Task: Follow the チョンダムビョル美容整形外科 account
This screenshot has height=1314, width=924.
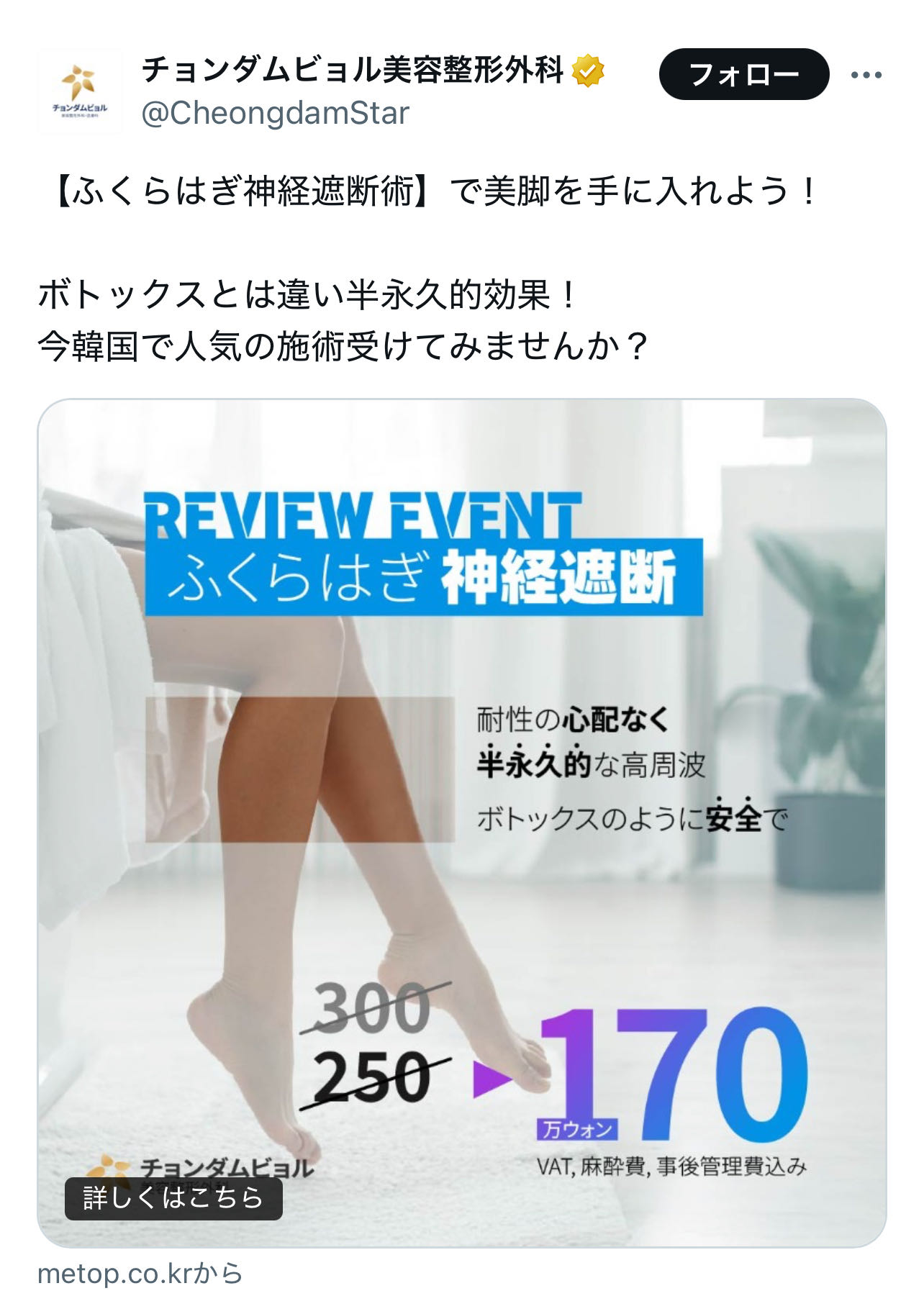Action: coord(743,74)
